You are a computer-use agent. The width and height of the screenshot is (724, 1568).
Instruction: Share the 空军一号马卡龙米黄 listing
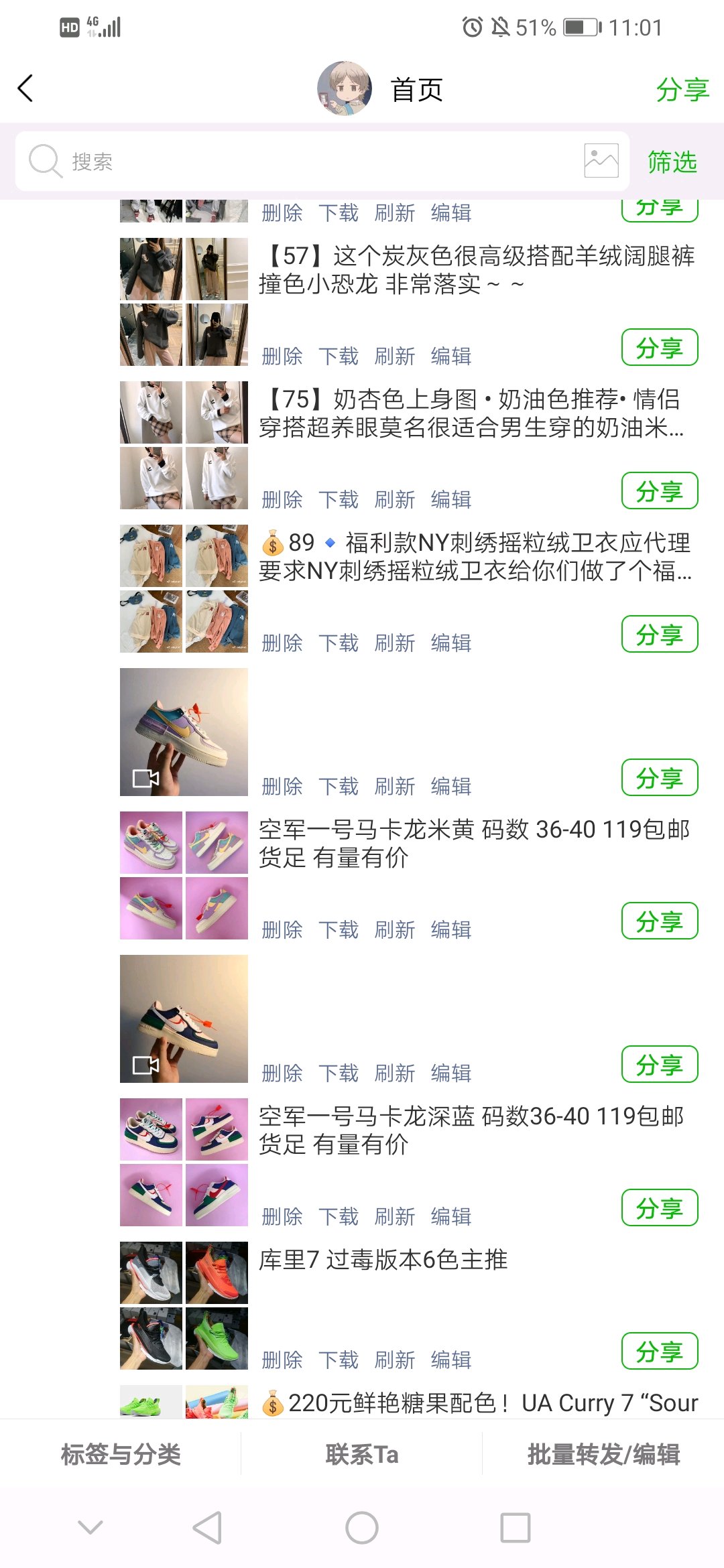pos(660,921)
